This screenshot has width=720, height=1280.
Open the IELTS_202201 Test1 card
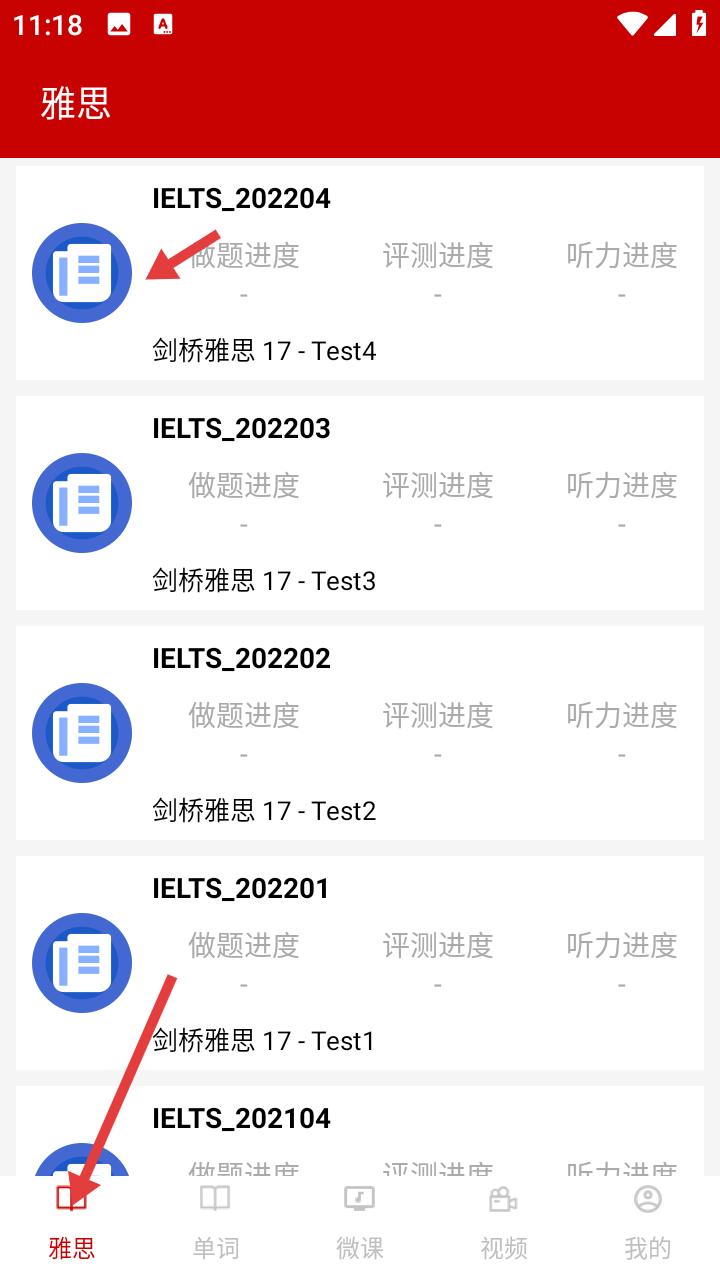(360, 963)
